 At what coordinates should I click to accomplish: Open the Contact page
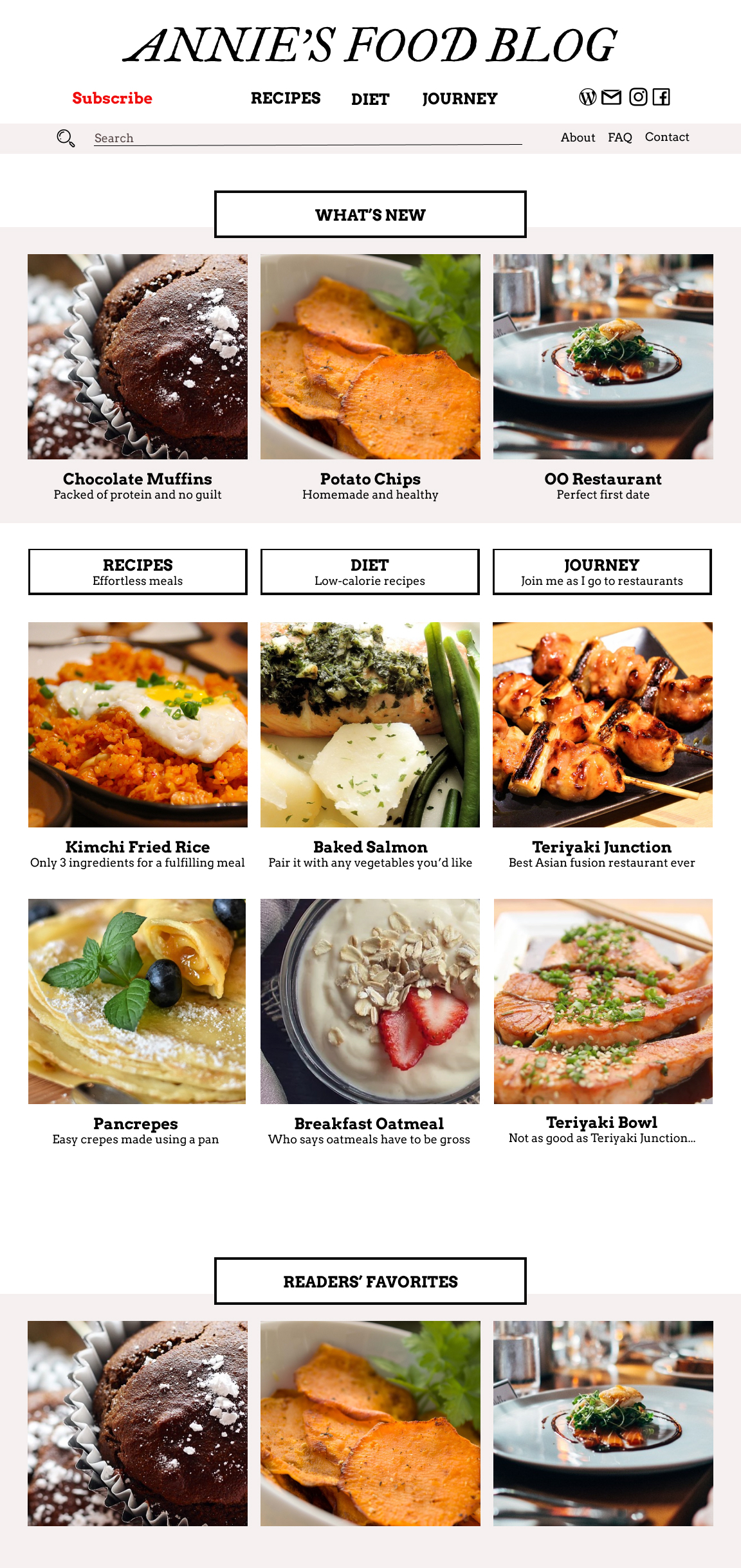667,137
